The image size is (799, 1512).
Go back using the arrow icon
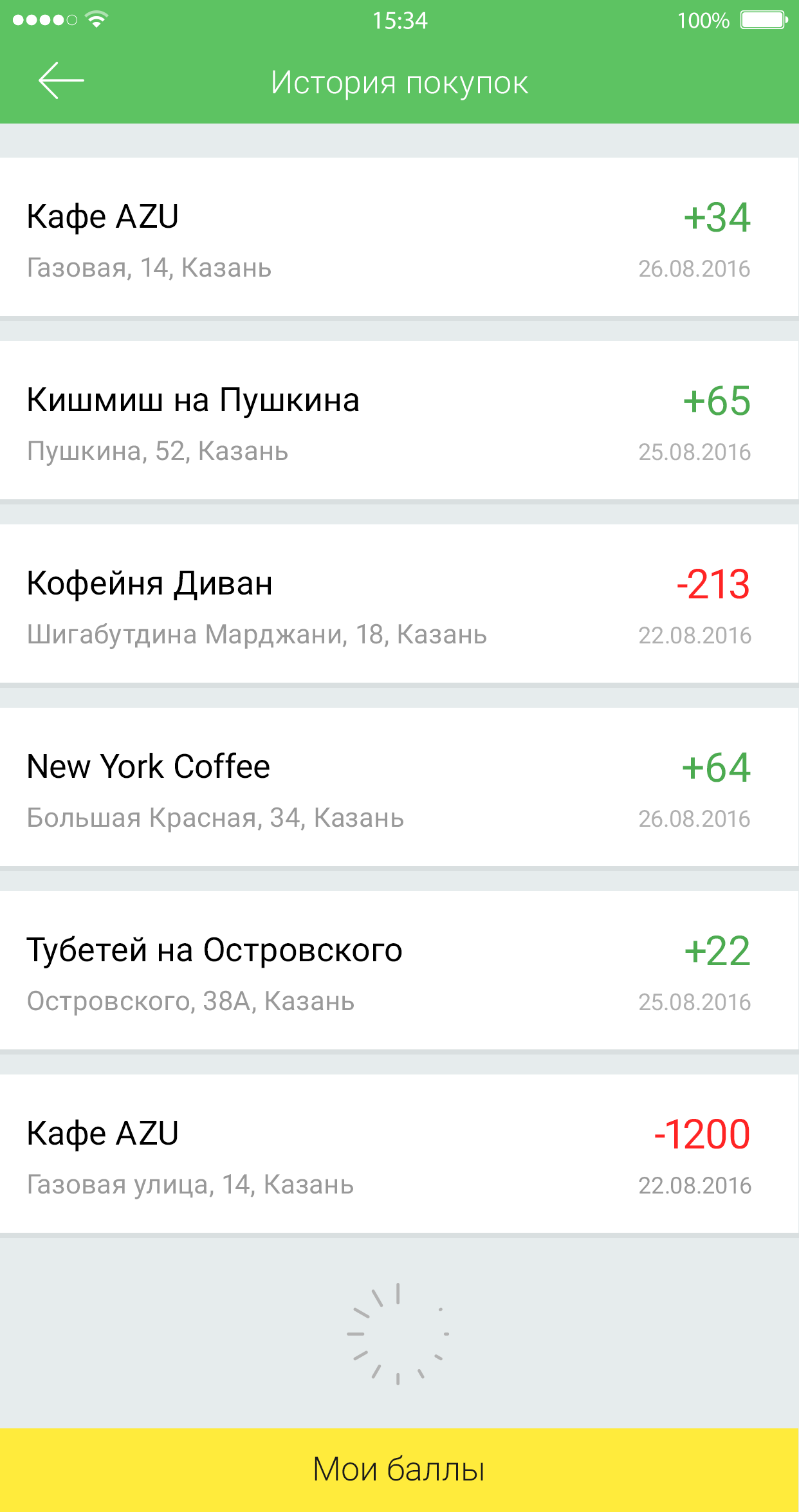click(61, 81)
